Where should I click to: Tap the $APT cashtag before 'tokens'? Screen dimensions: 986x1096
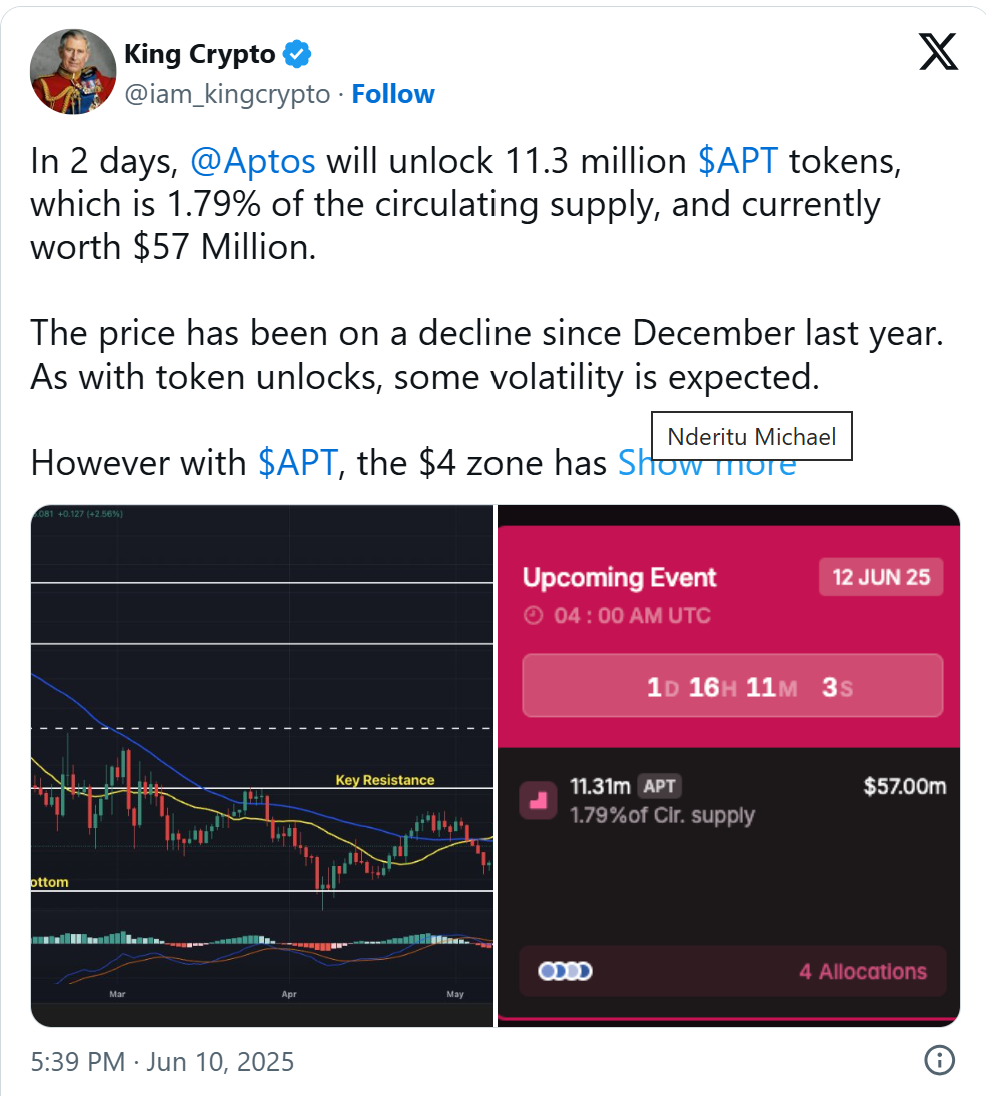pos(741,161)
